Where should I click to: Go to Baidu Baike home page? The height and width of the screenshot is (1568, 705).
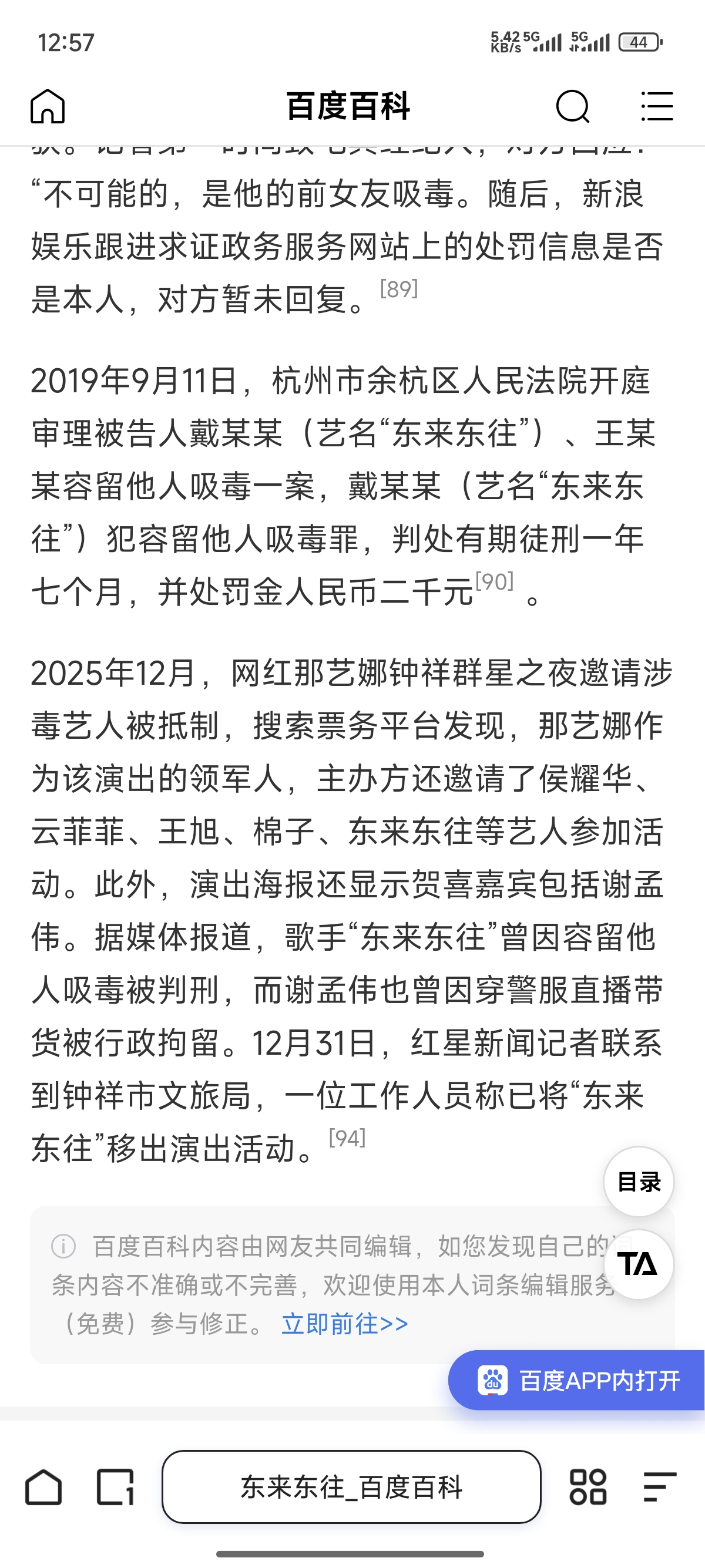pyautogui.click(x=48, y=106)
